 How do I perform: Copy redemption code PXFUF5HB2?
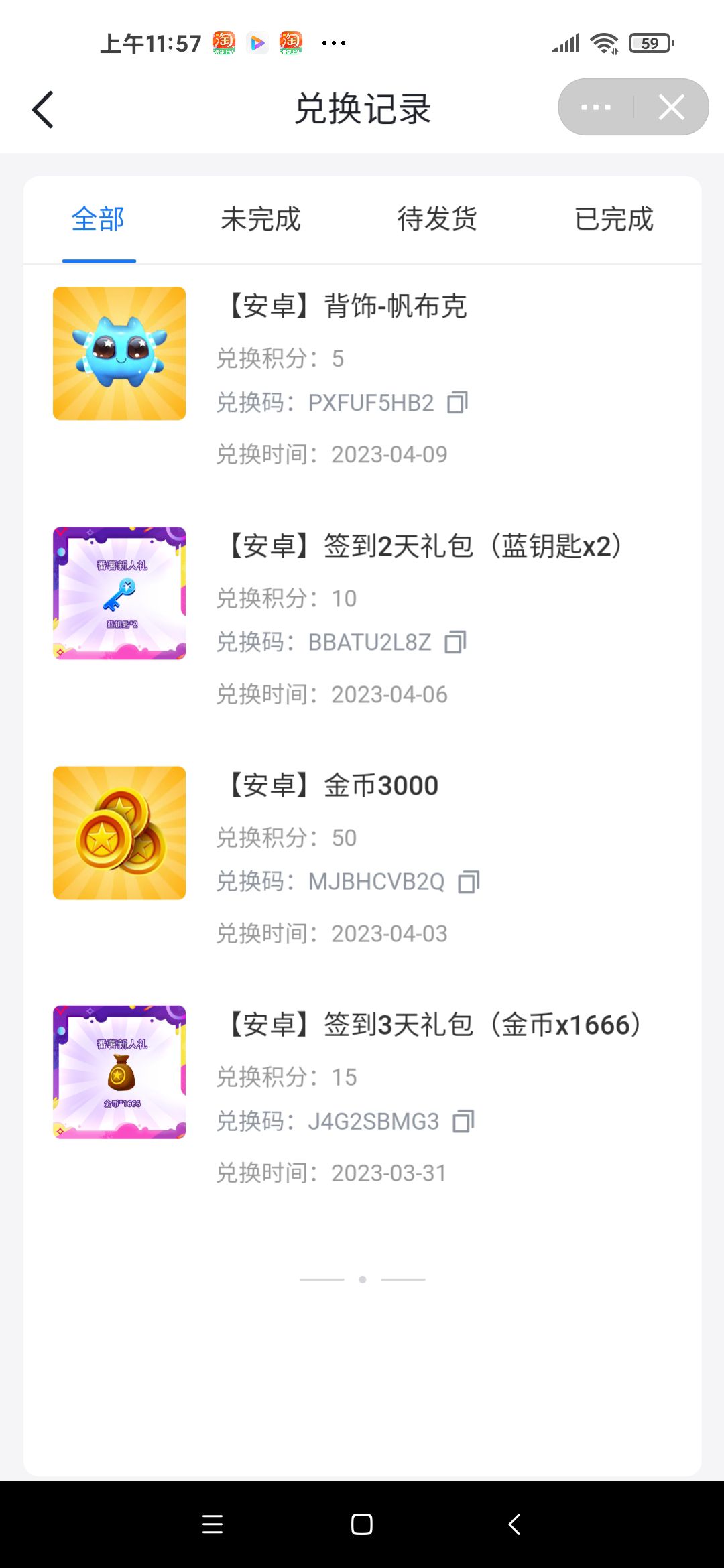tap(458, 403)
